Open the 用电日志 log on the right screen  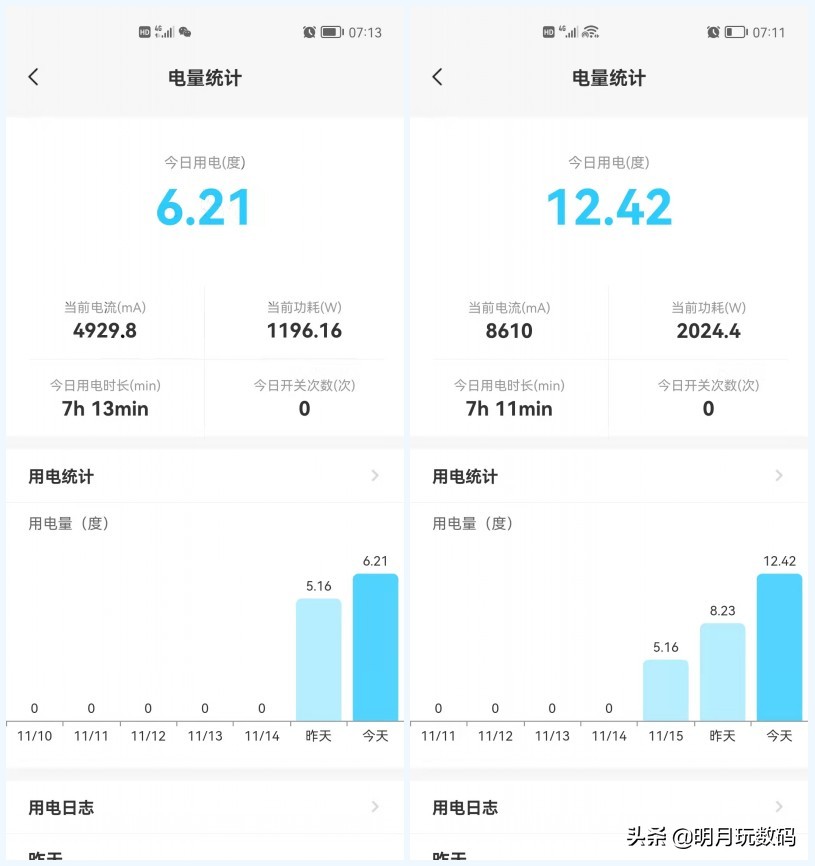point(610,807)
